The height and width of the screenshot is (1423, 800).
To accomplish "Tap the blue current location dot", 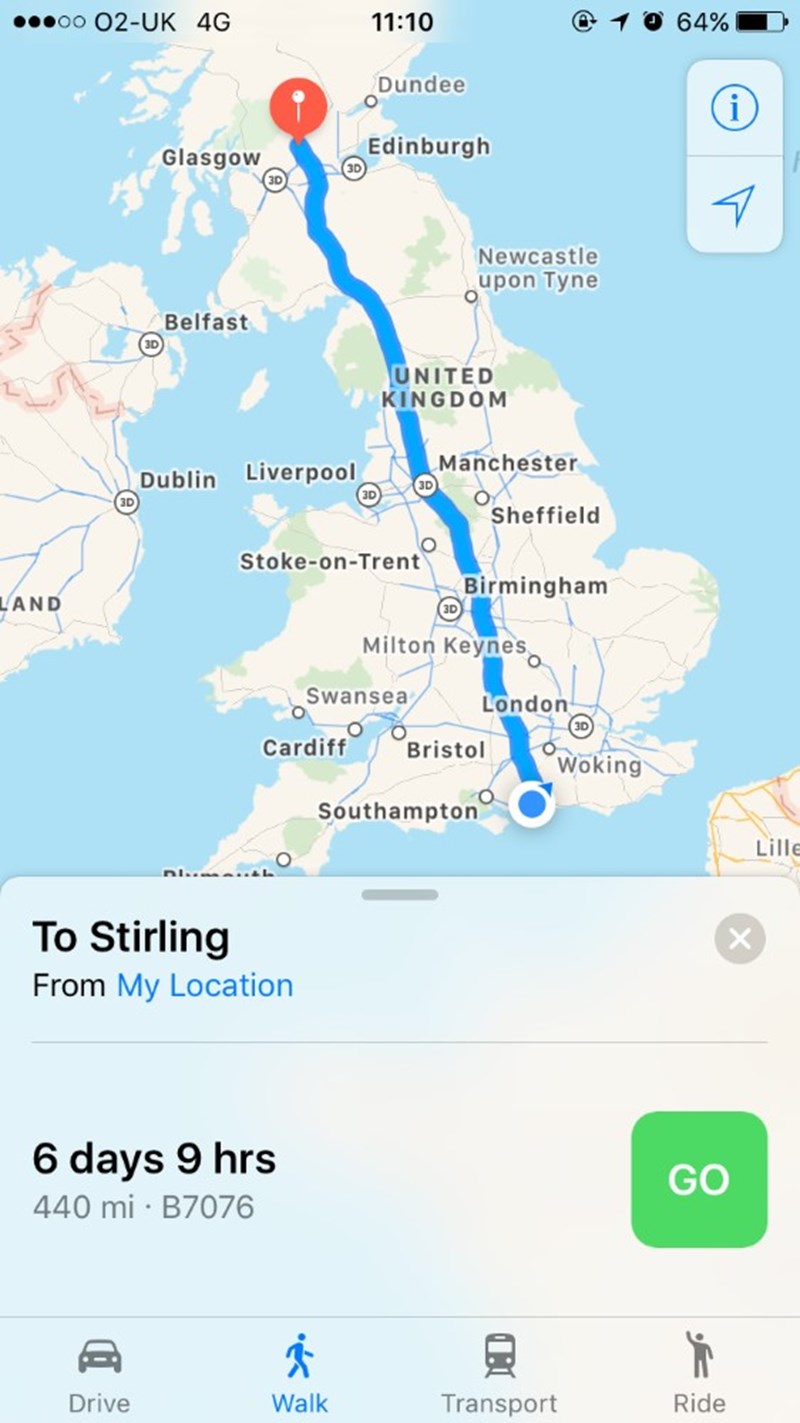I will [533, 803].
